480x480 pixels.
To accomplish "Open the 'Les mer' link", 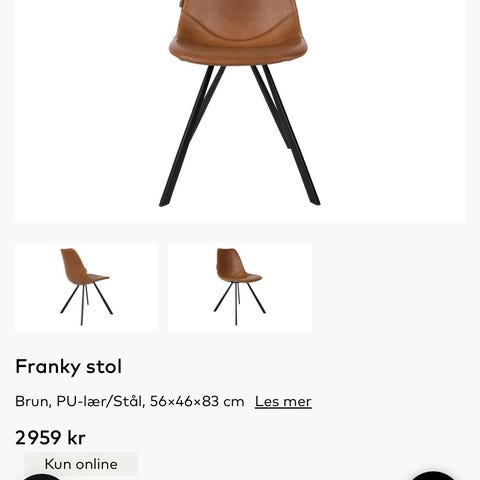I will click(x=283, y=401).
